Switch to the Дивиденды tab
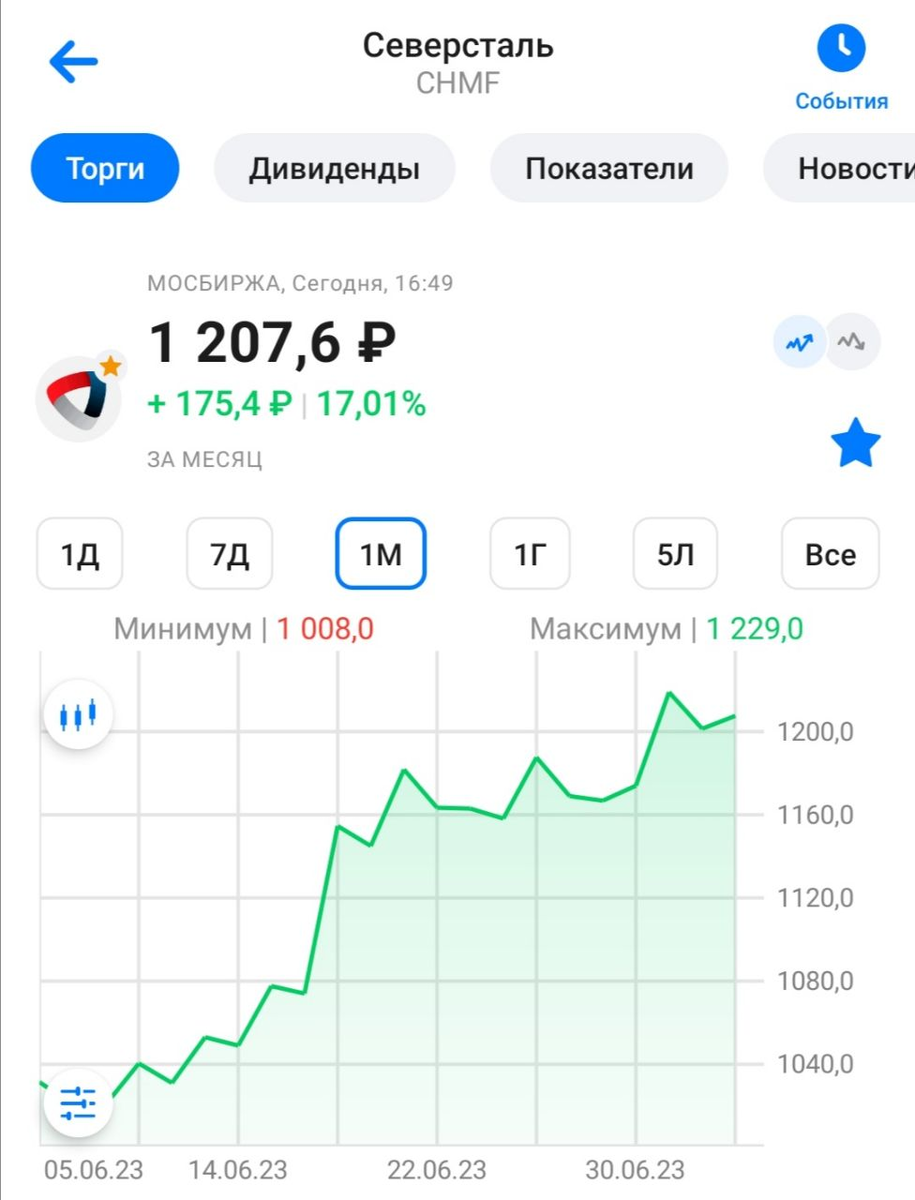This screenshot has width=915, height=1200. coord(334,168)
